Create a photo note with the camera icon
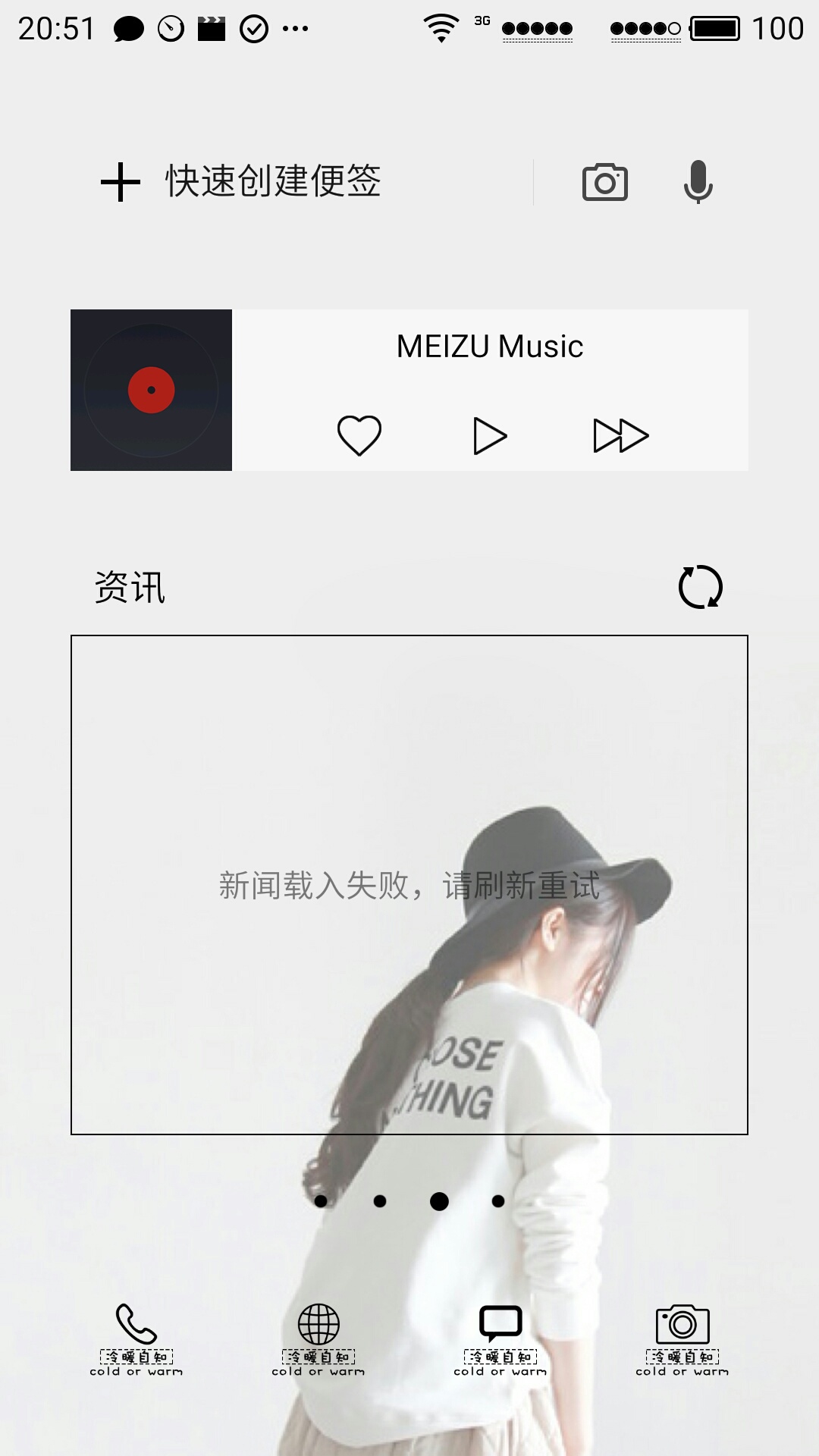 coord(604,182)
